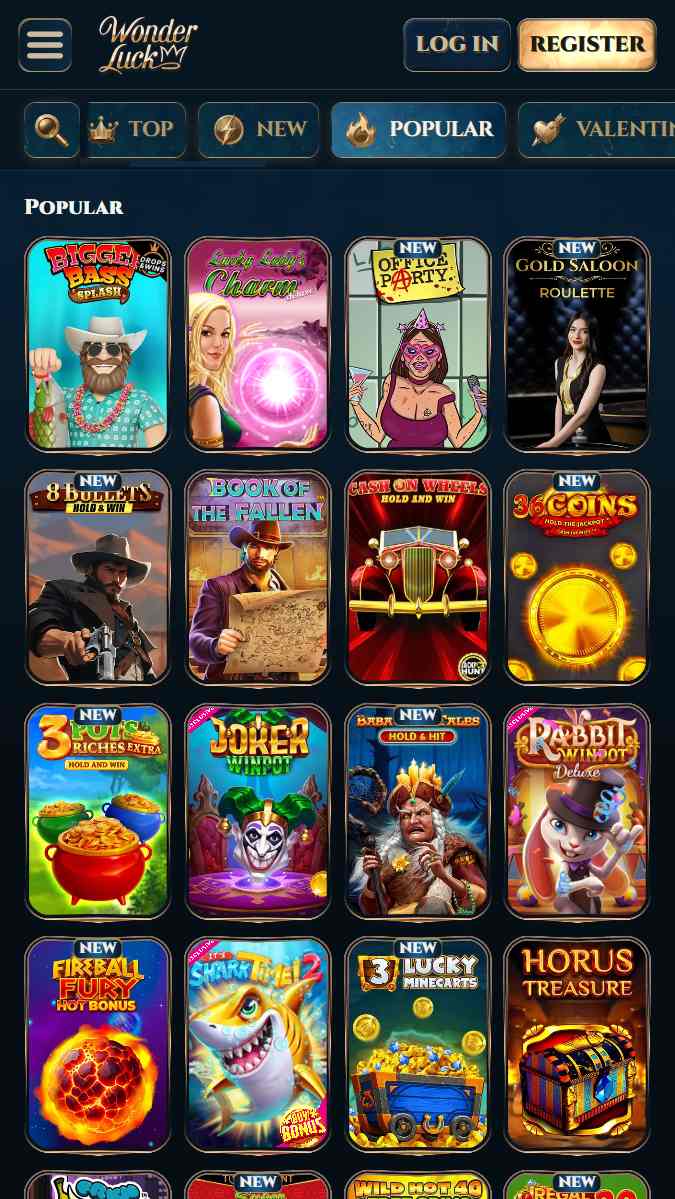Play Fireball Fury Hot Bonus
675x1199 pixels.
pyautogui.click(x=98, y=1044)
